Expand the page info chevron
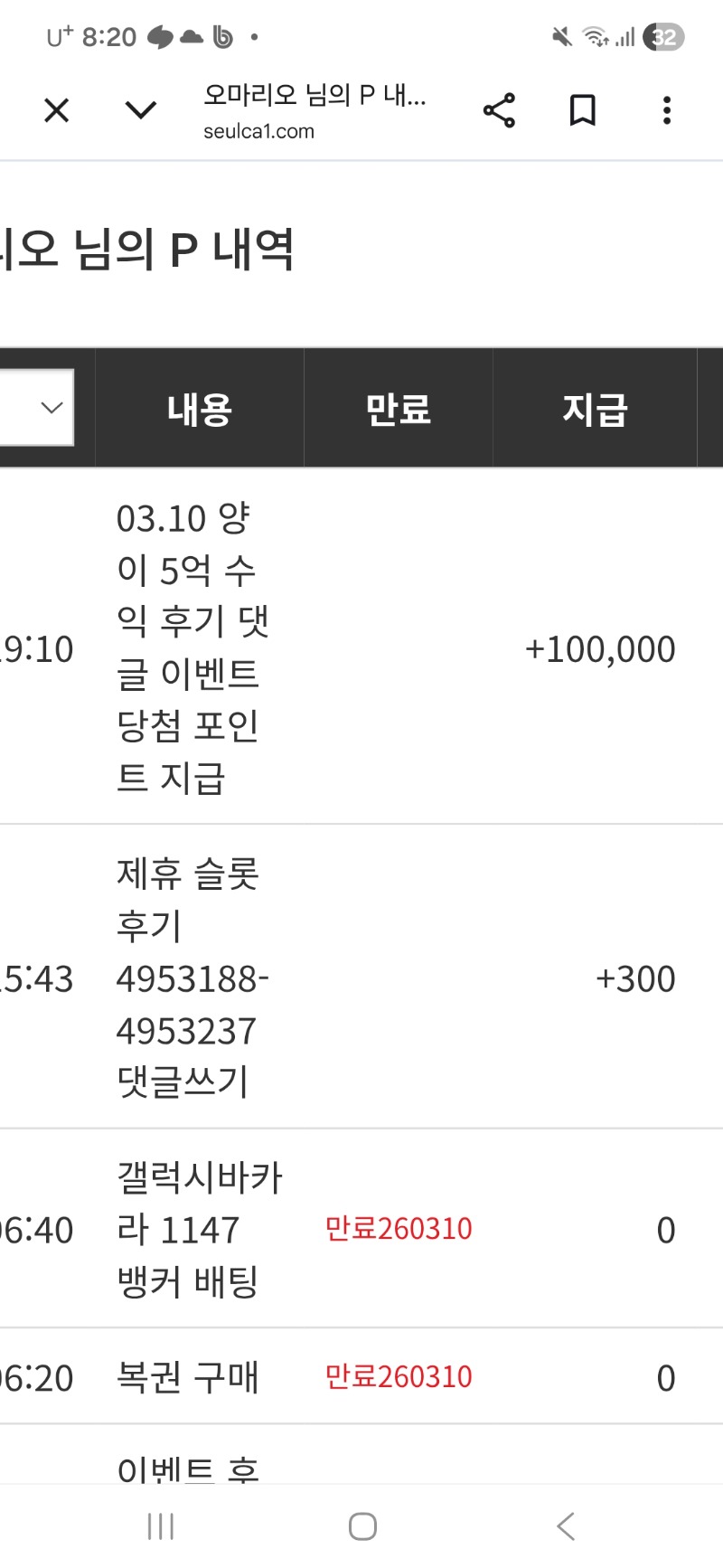Viewport: 723px width, 1568px height. click(x=140, y=110)
